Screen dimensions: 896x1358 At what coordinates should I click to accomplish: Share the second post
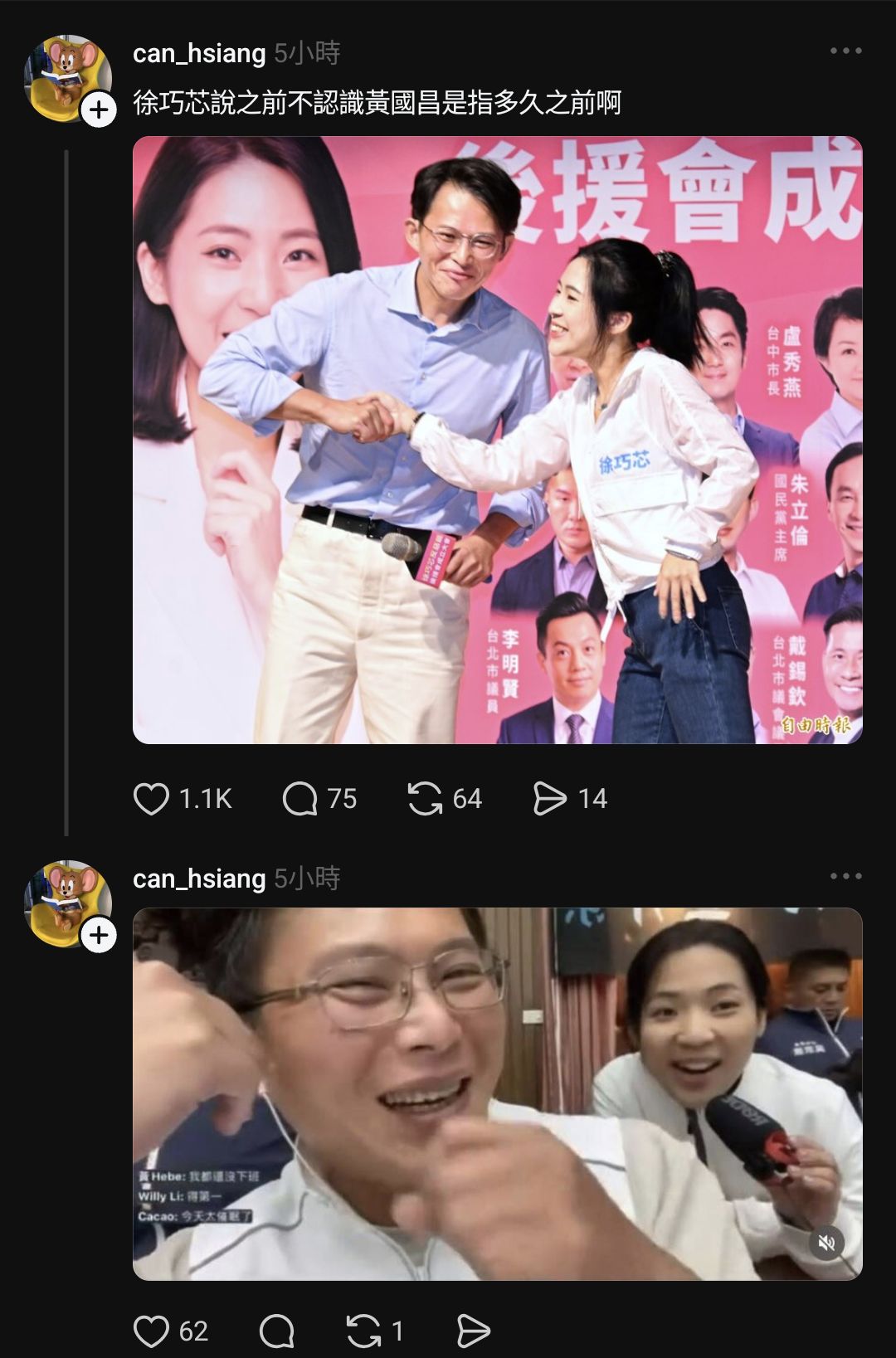click(x=474, y=1331)
